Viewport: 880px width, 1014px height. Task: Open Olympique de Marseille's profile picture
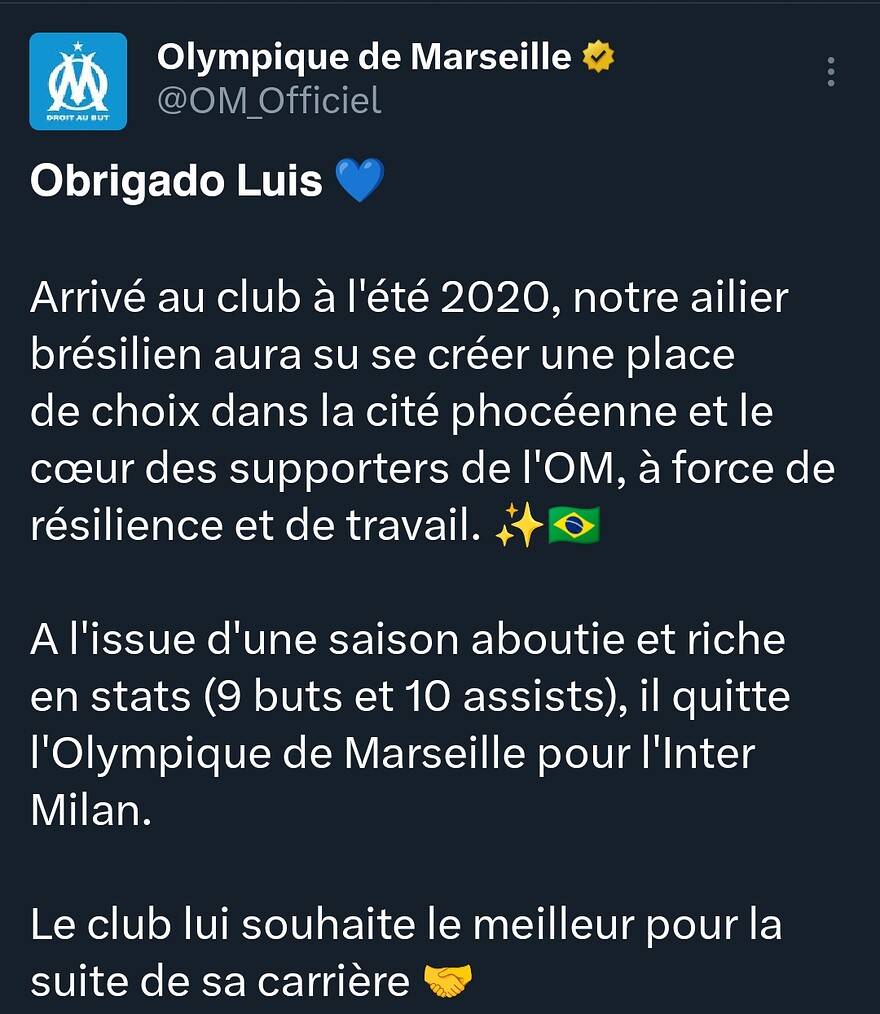point(78,81)
